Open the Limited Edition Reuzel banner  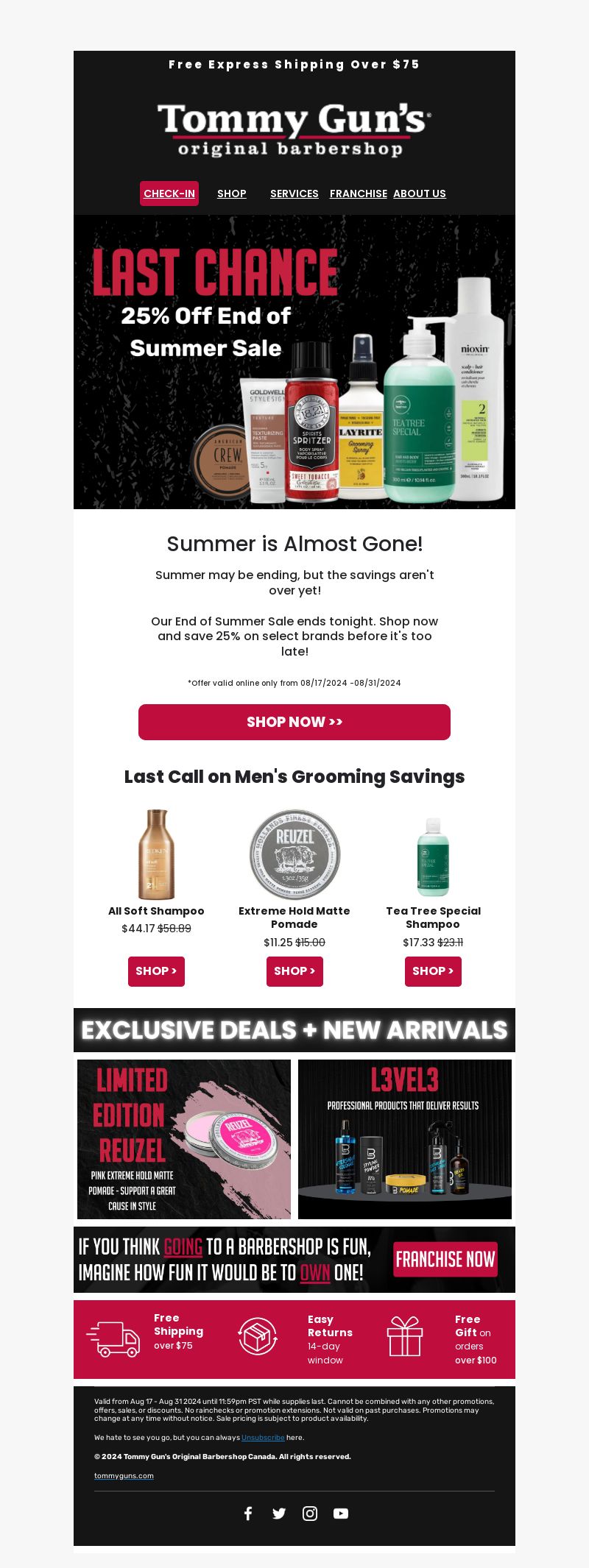(x=184, y=1139)
